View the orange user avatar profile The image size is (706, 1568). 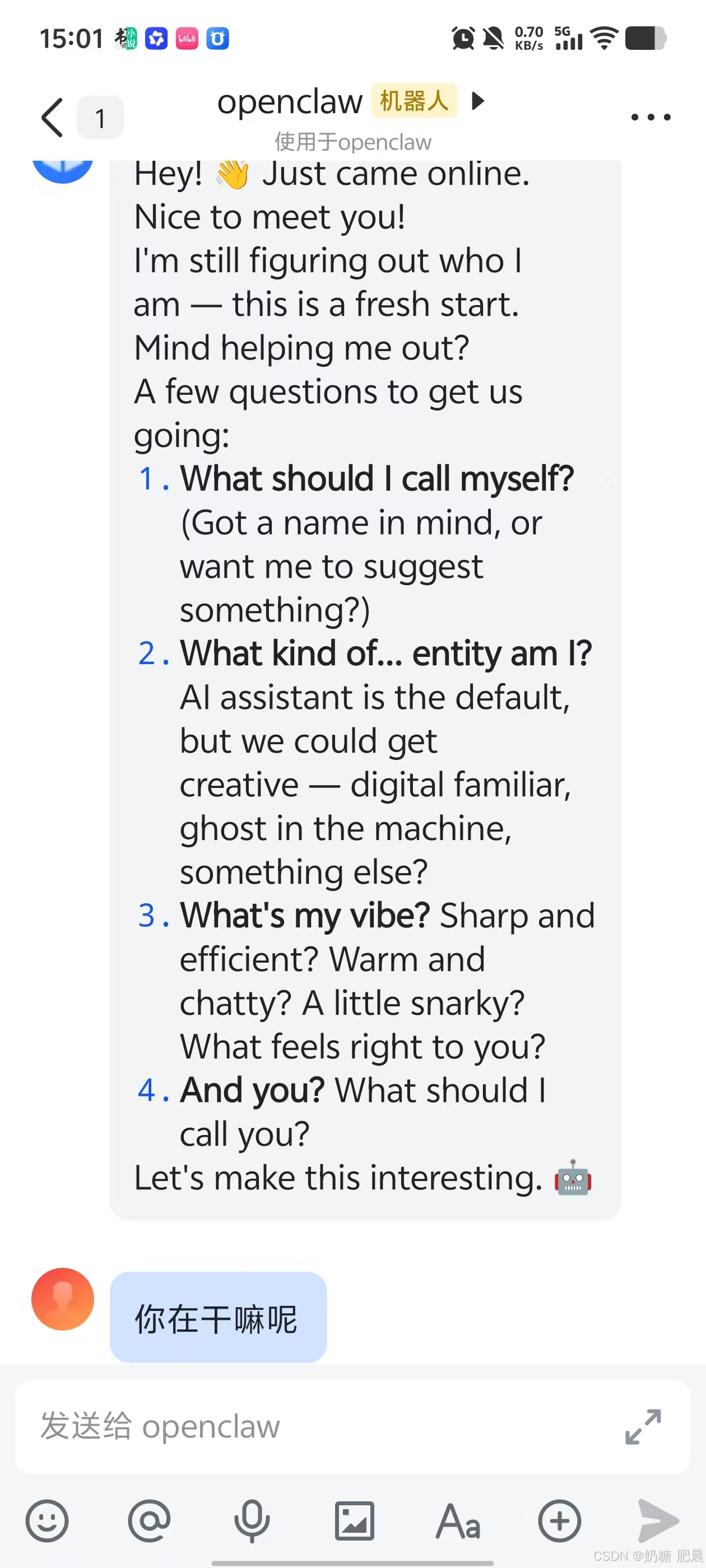63,1299
